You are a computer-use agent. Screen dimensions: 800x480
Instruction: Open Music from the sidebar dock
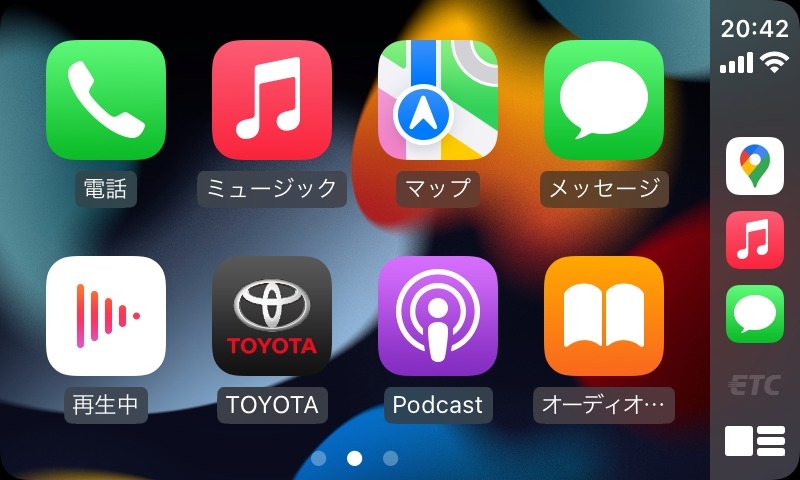pos(754,240)
